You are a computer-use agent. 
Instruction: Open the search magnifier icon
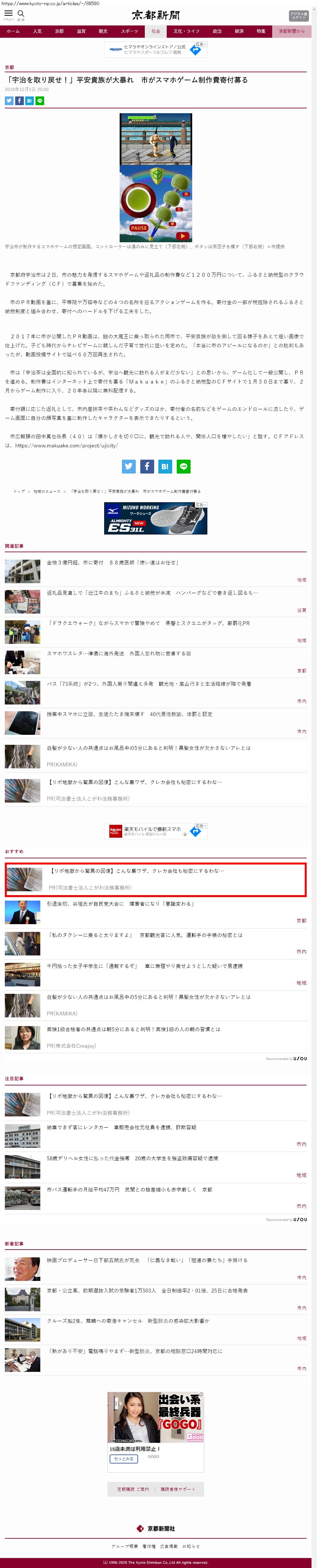tap(21, 14)
